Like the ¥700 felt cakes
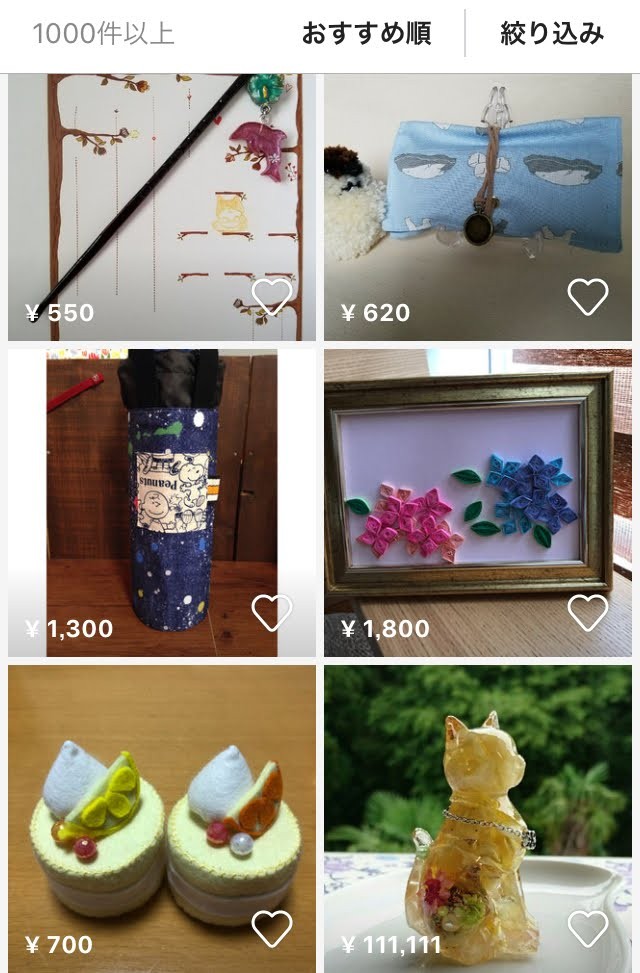 point(271,928)
